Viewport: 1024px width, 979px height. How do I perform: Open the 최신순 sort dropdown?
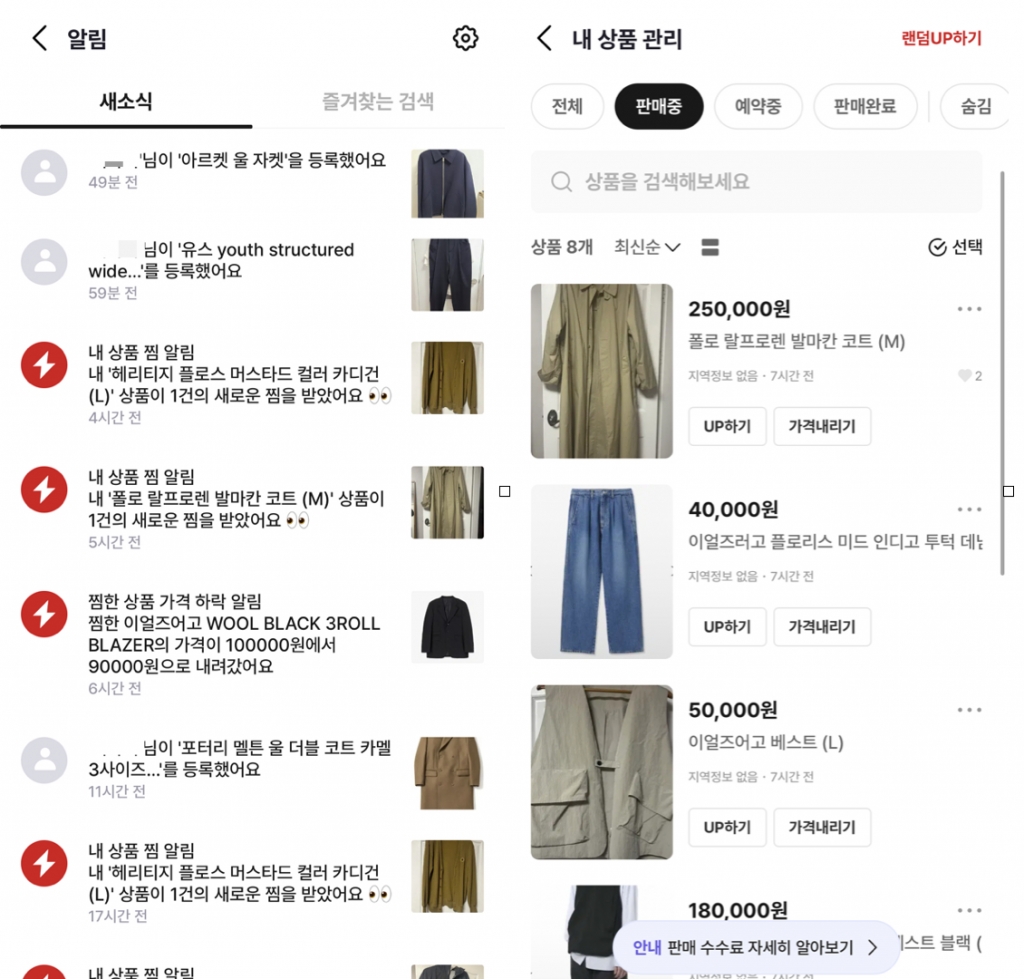pyautogui.click(x=647, y=247)
